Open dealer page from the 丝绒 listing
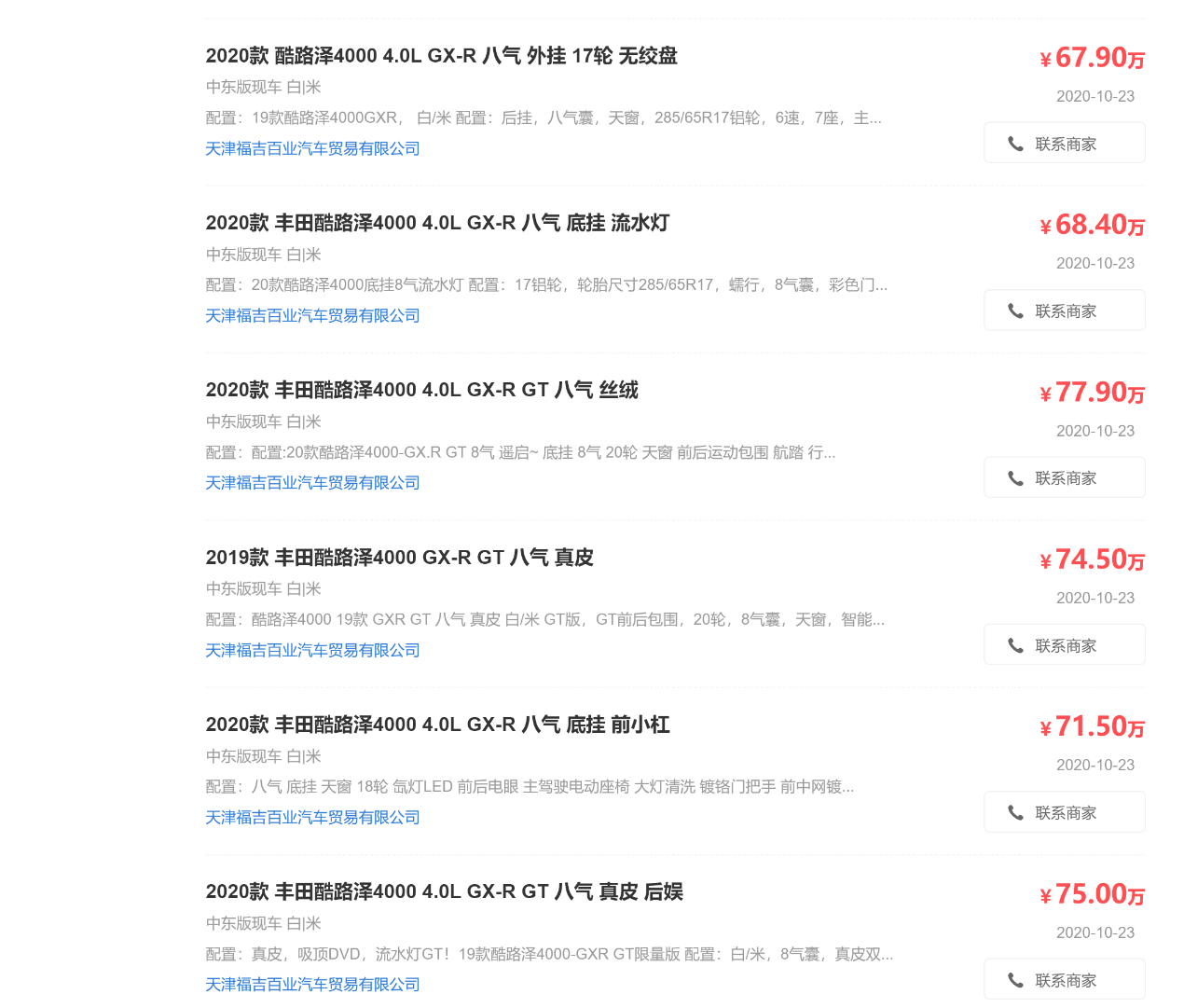The height and width of the screenshot is (1008, 1184). [312, 483]
